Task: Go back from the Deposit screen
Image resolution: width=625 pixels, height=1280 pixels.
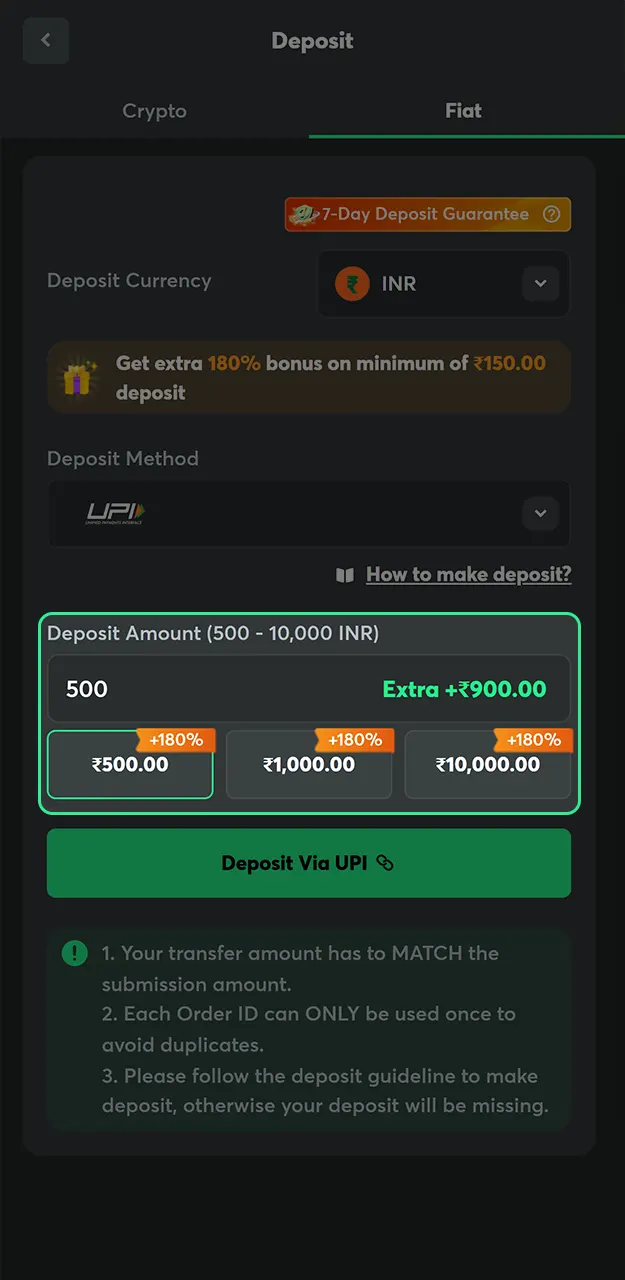Action: pos(45,41)
